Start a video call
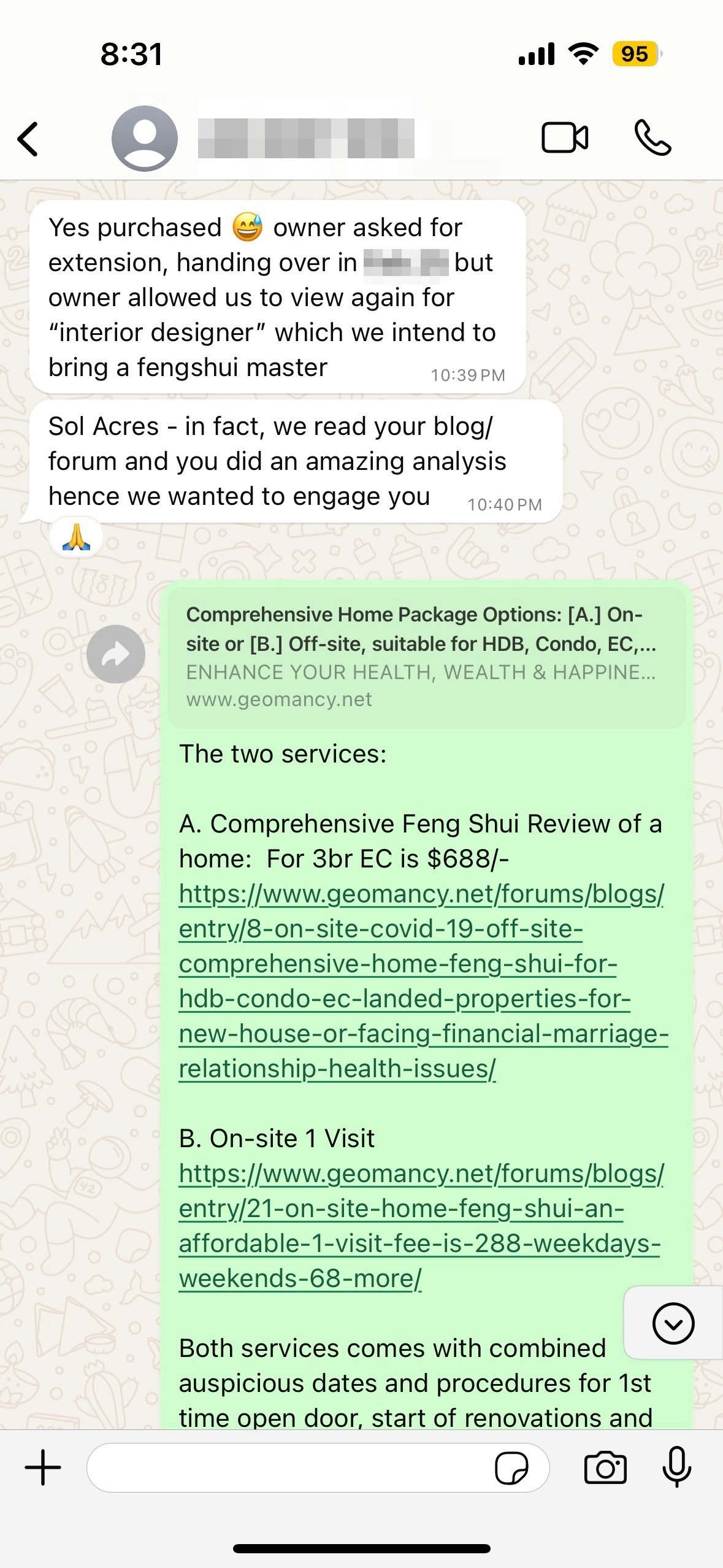Image resolution: width=723 pixels, height=1568 pixels. pos(565,137)
